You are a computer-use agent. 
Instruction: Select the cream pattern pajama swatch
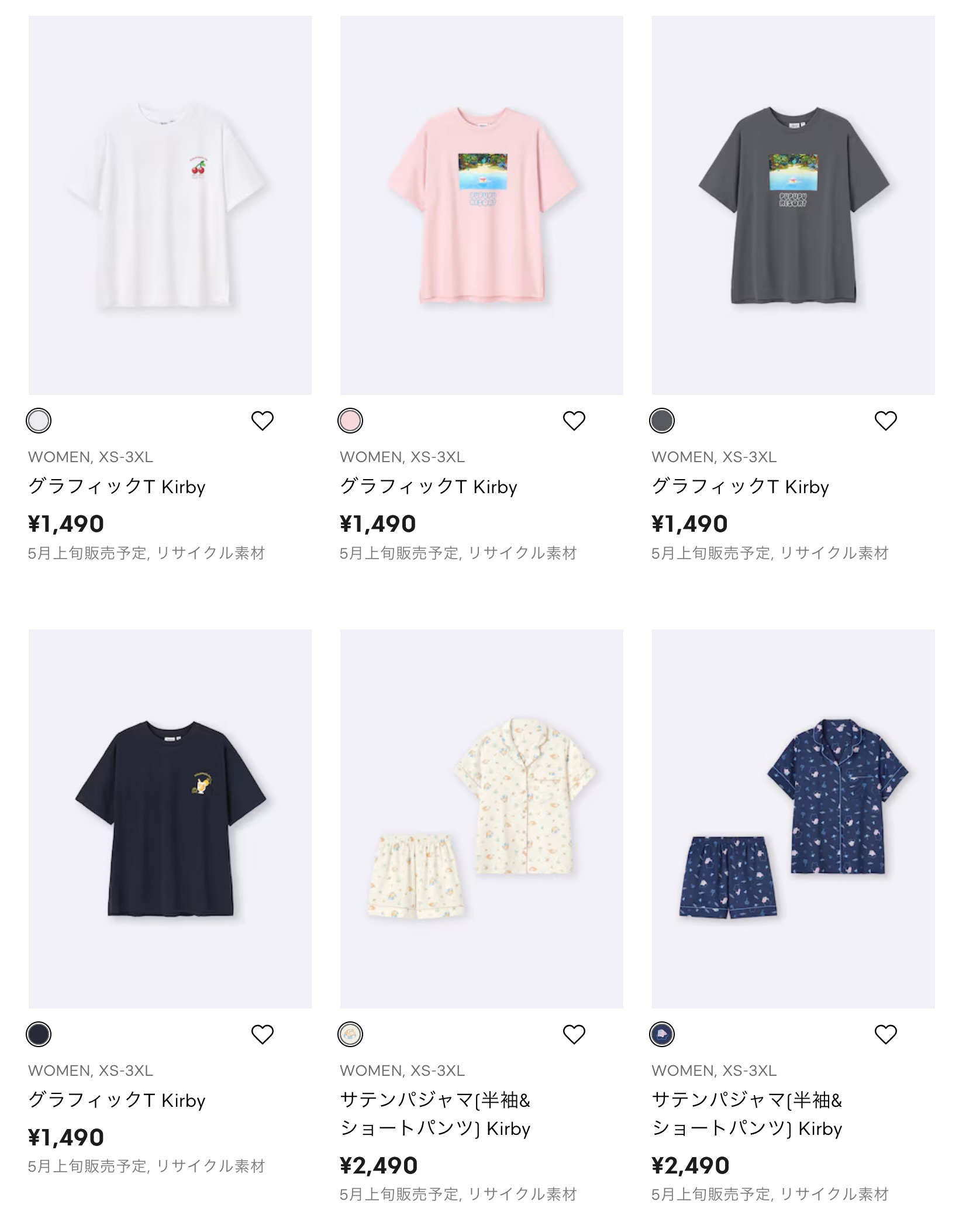[x=350, y=1034]
